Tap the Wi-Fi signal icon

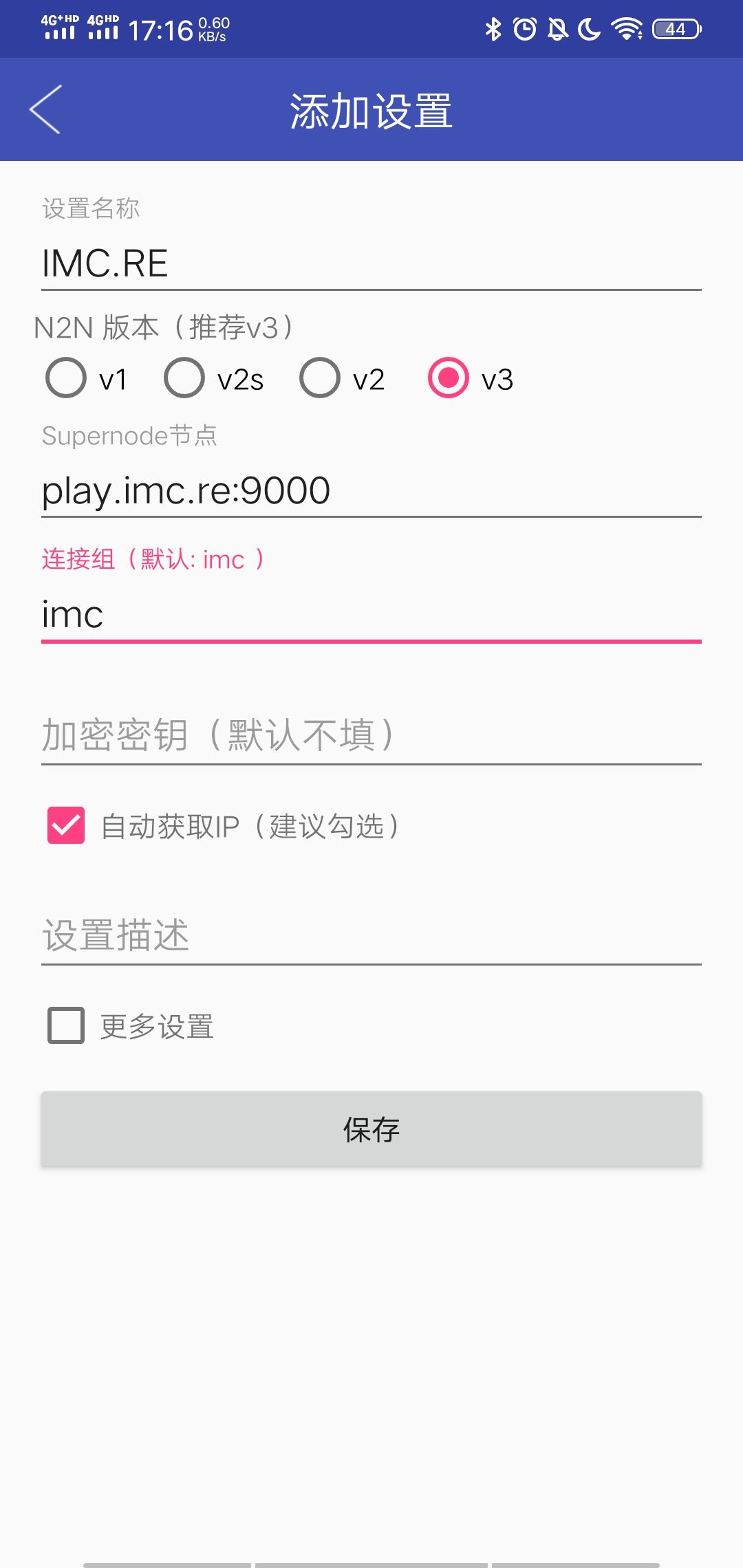point(626,28)
